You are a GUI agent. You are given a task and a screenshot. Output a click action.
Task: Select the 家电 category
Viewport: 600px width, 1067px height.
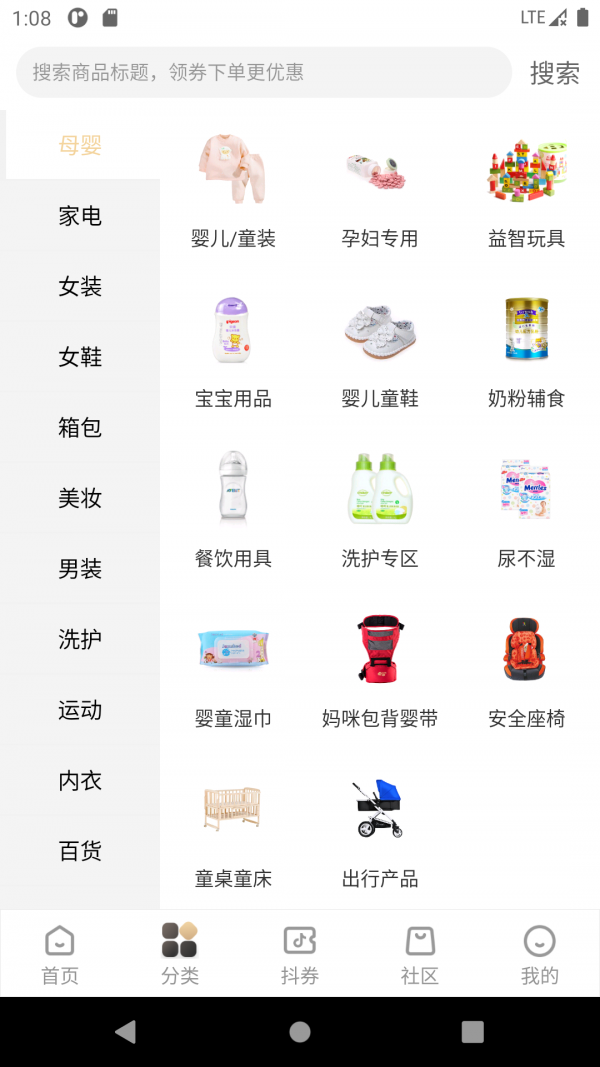coord(80,216)
